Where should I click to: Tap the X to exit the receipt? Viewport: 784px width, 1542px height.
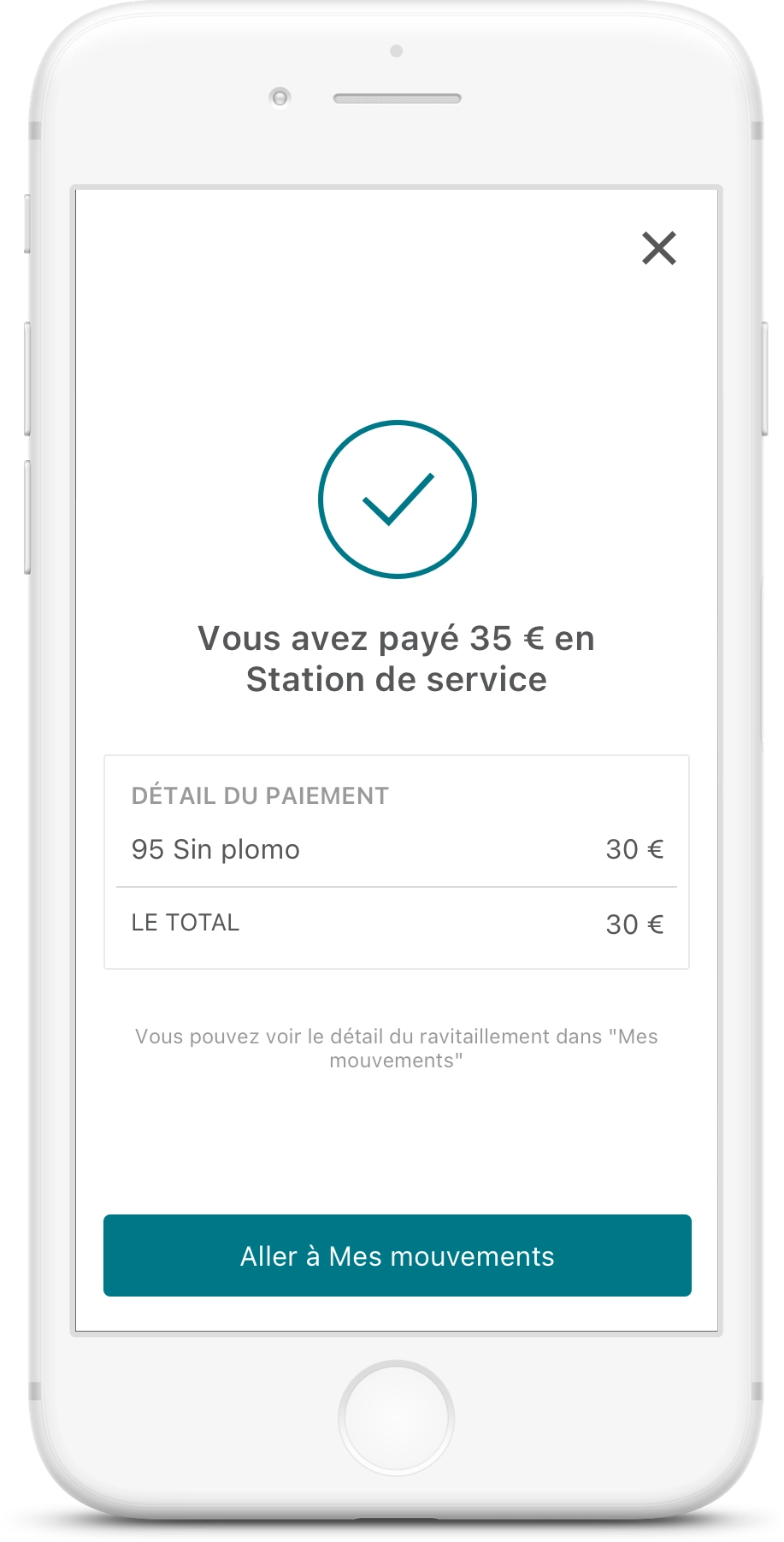(x=658, y=248)
